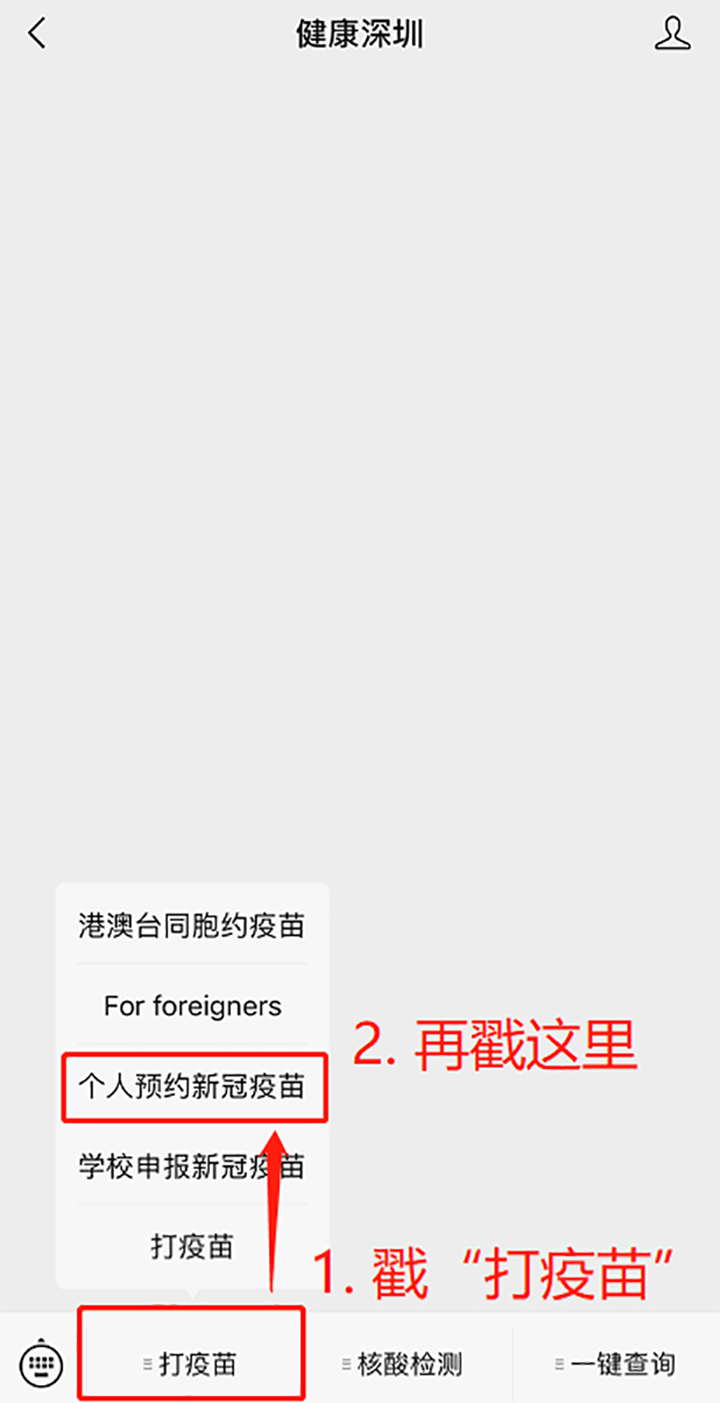Tap 打疫苗 in the popup list

pyautogui.click(x=192, y=1247)
